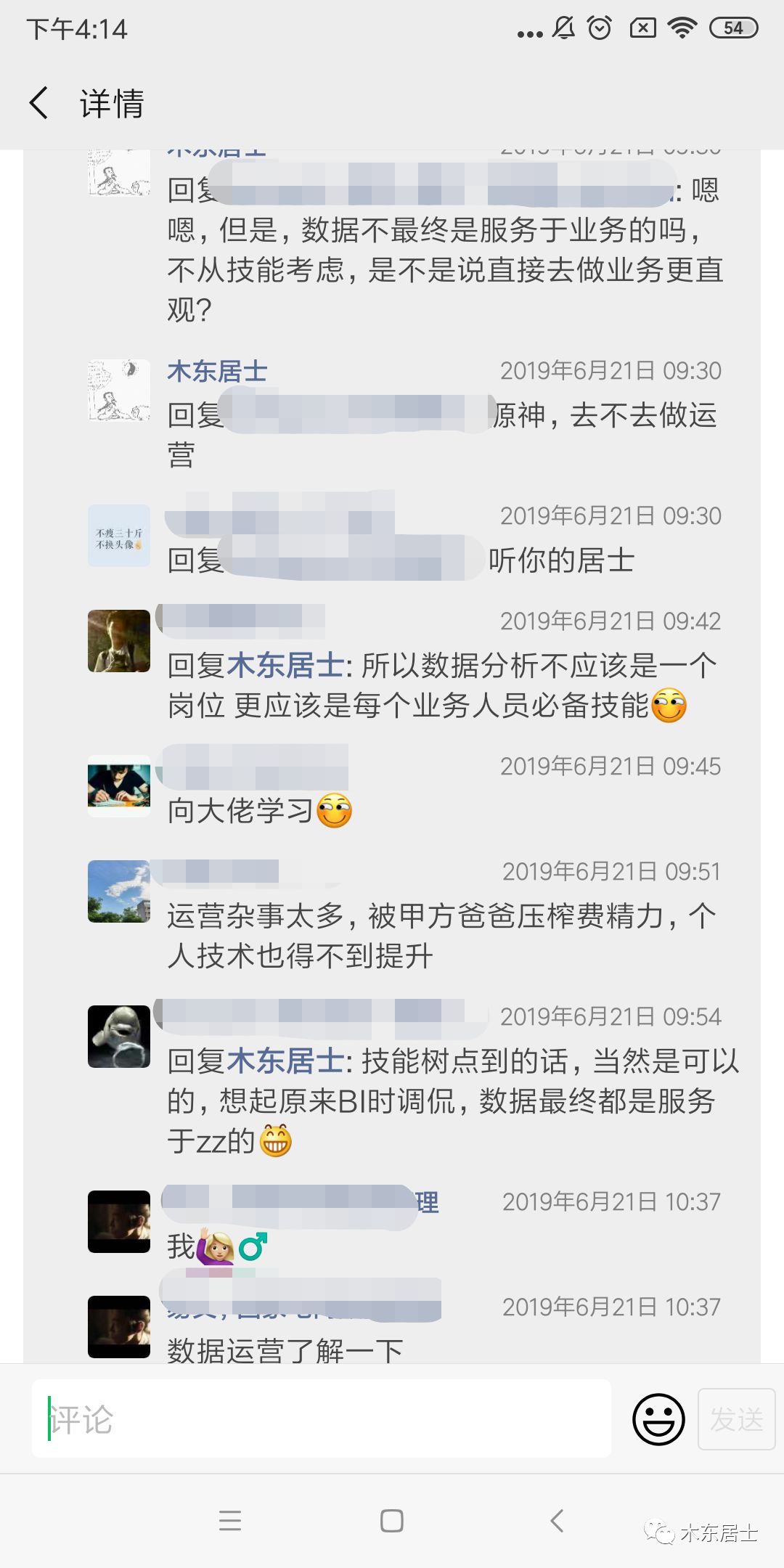This screenshot has height=1568, width=784.
Task: Reply to the 运营杂事太多 comment
Action: [x=441, y=936]
